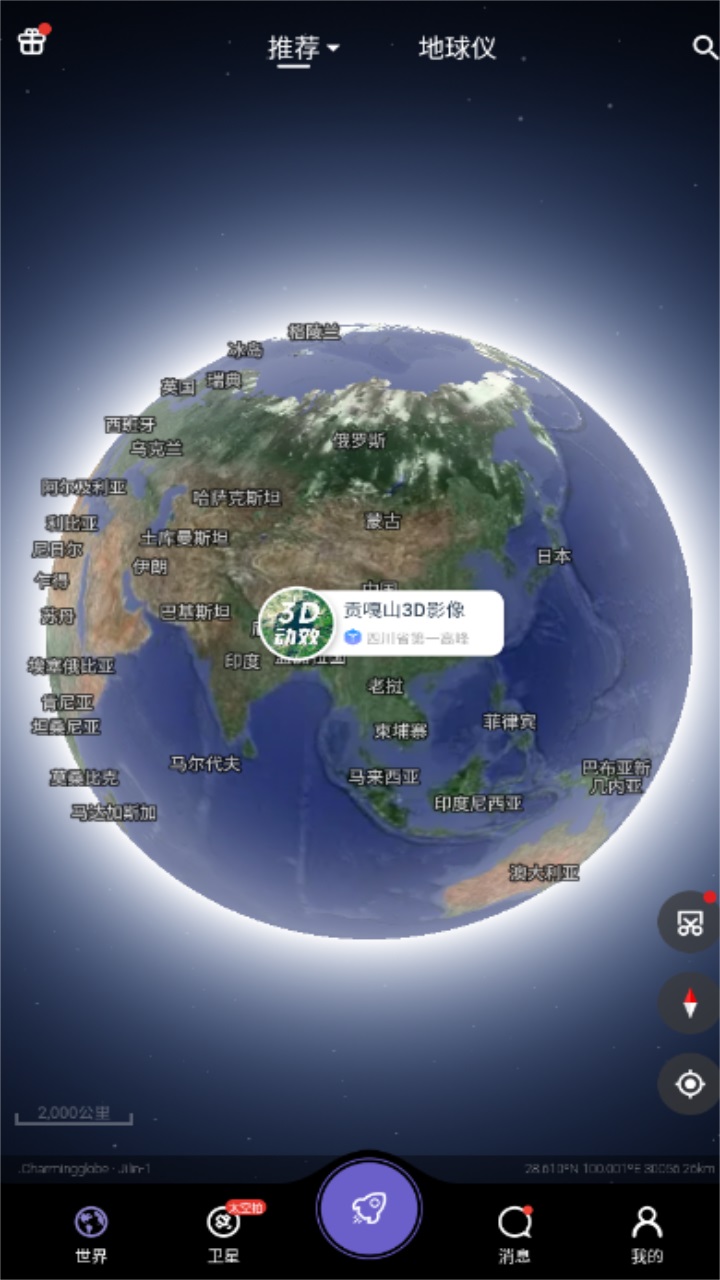The height and width of the screenshot is (1280, 720).
Task: Tap the central rocket button
Action: tap(369, 1210)
